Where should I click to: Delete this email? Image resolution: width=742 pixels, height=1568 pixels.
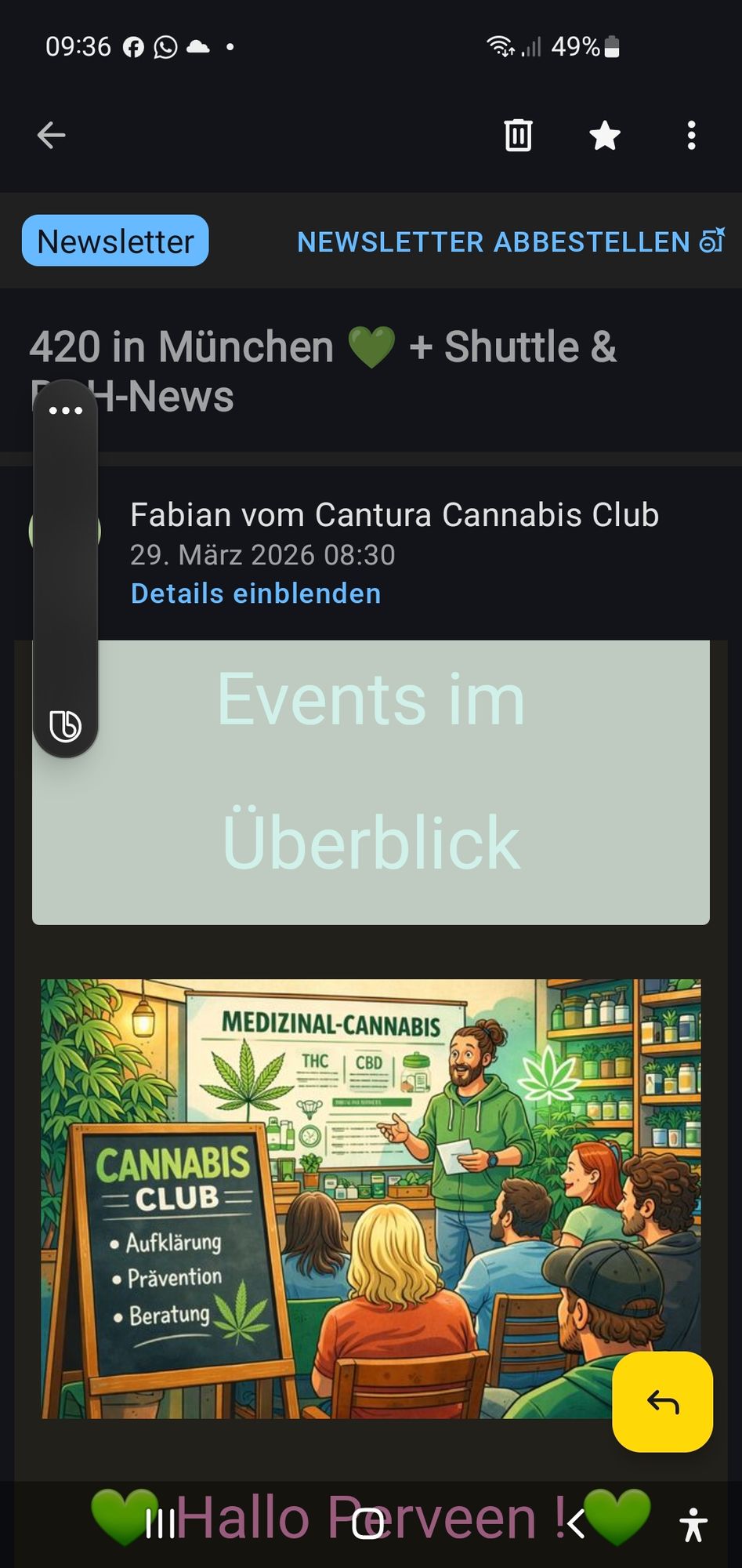[x=518, y=136]
